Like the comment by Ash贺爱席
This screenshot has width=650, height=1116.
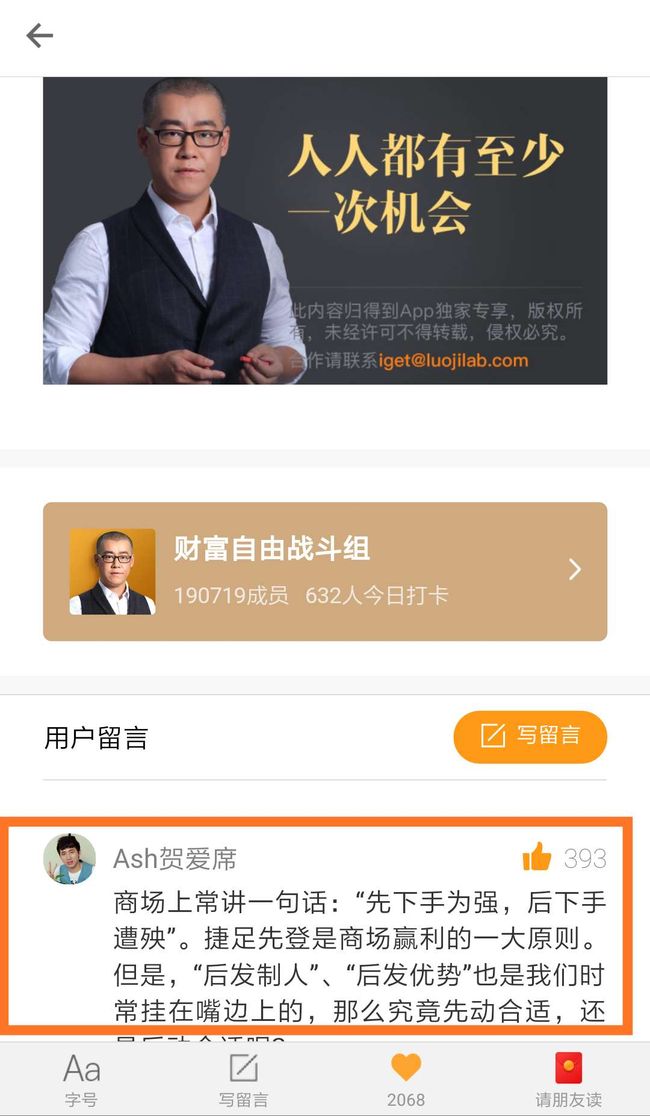(537, 857)
